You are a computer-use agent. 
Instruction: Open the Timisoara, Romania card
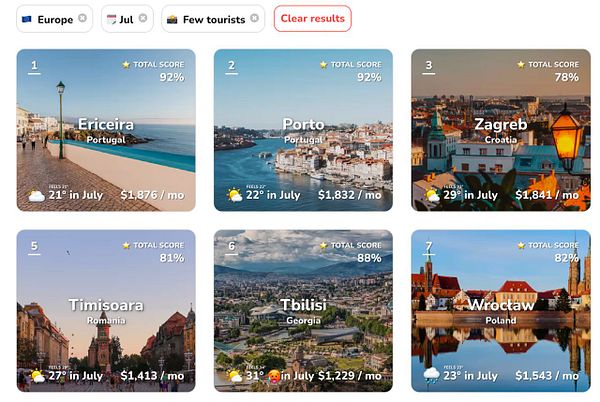point(106,310)
